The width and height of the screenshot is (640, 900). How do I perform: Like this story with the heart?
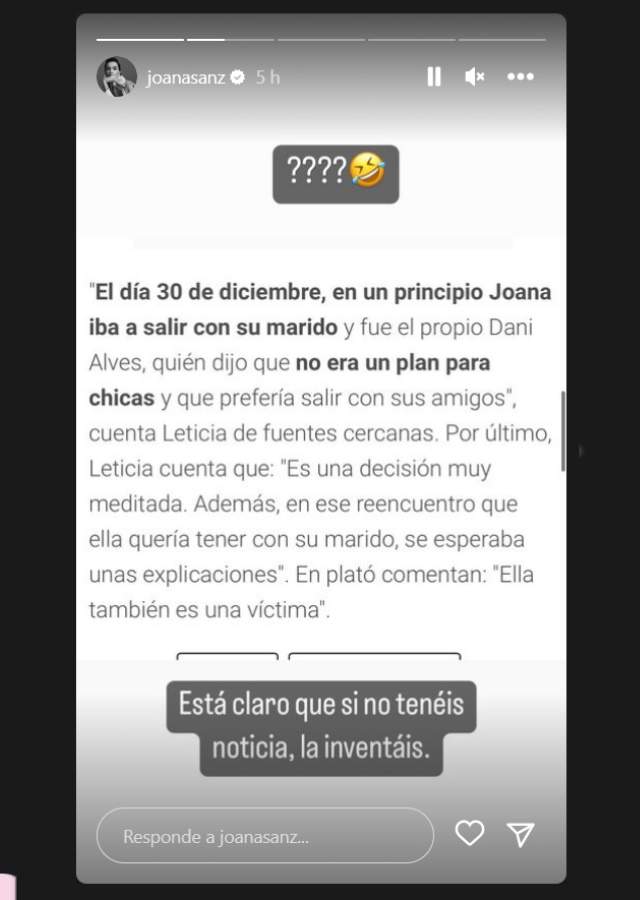coord(470,833)
